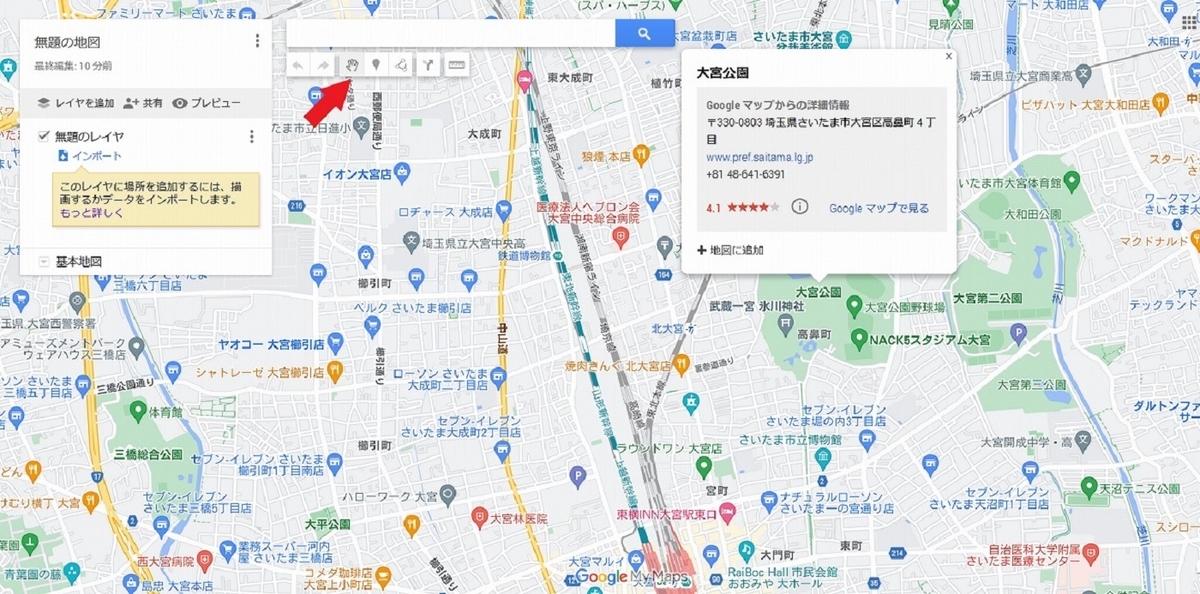Viewport: 1200px width, 594px height.
Task: Open the Google マップで見る link
Action: click(878, 208)
